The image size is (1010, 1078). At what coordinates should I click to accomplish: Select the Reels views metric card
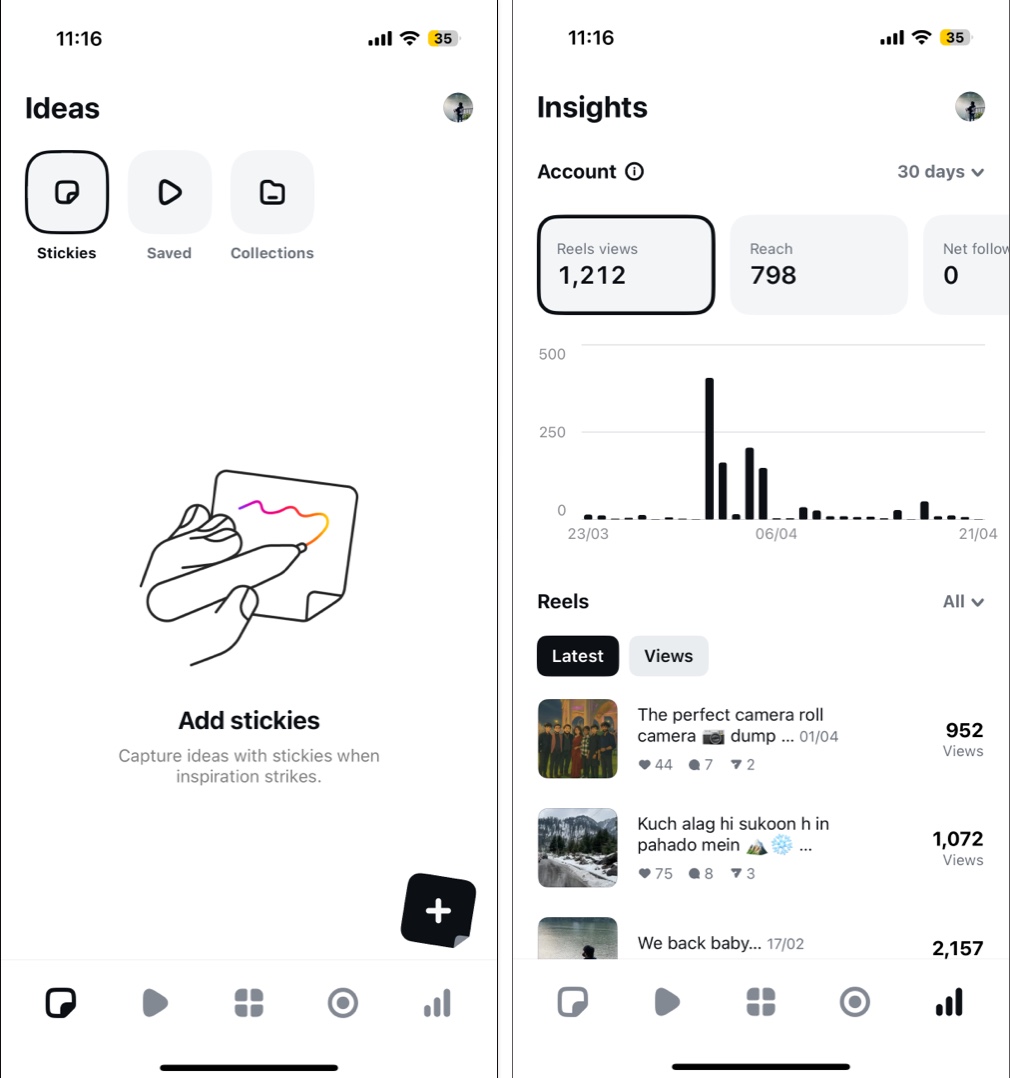tap(626, 264)
